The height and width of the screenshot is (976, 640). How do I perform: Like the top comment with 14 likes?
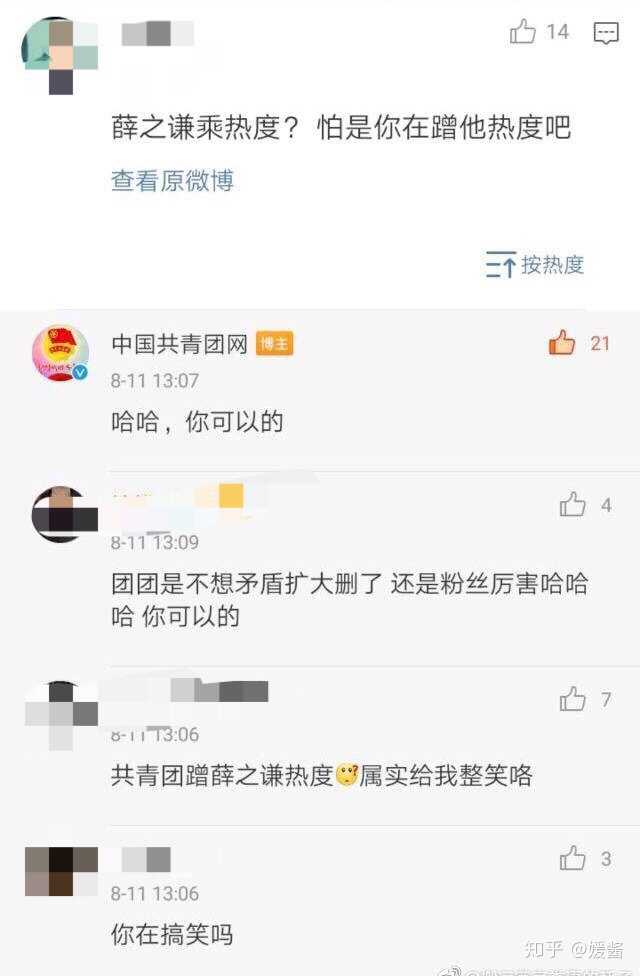(x=524, y=32)
